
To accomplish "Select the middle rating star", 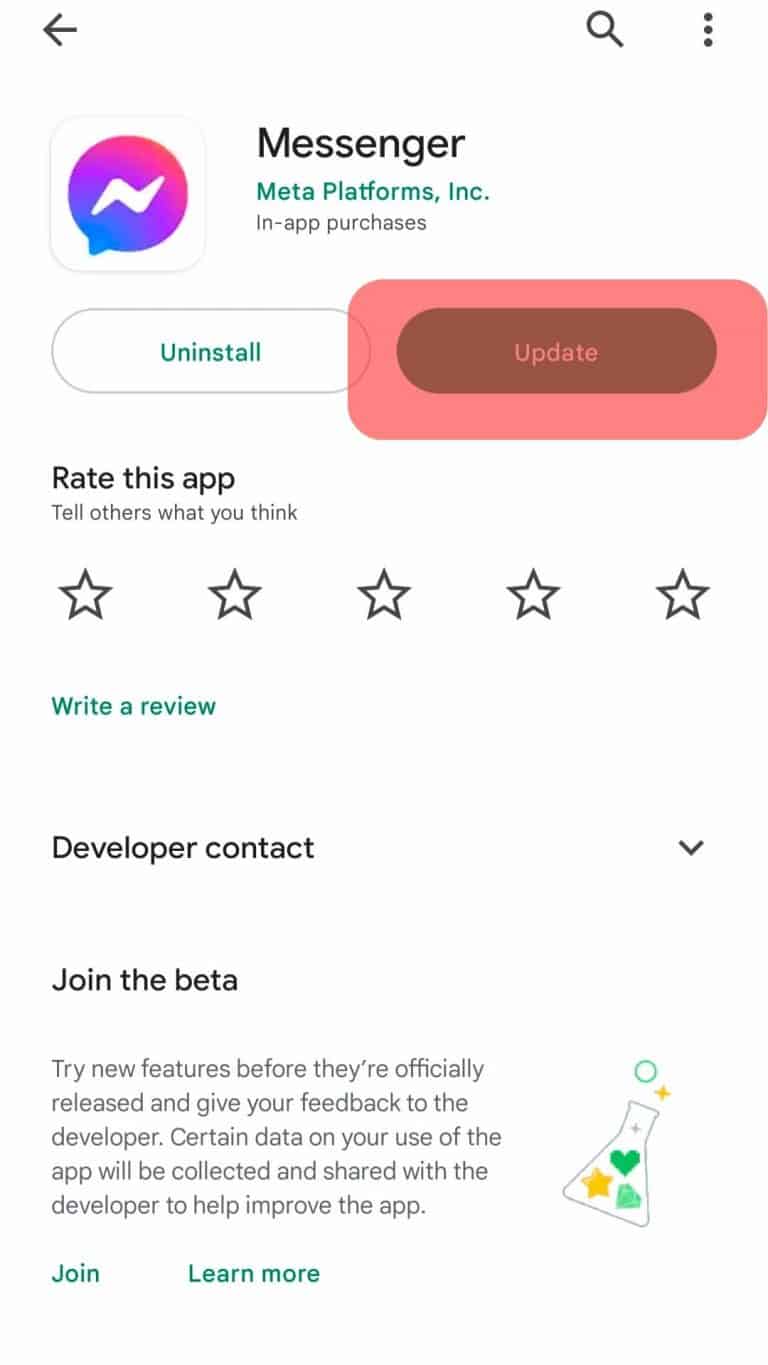I will point(384,594).
